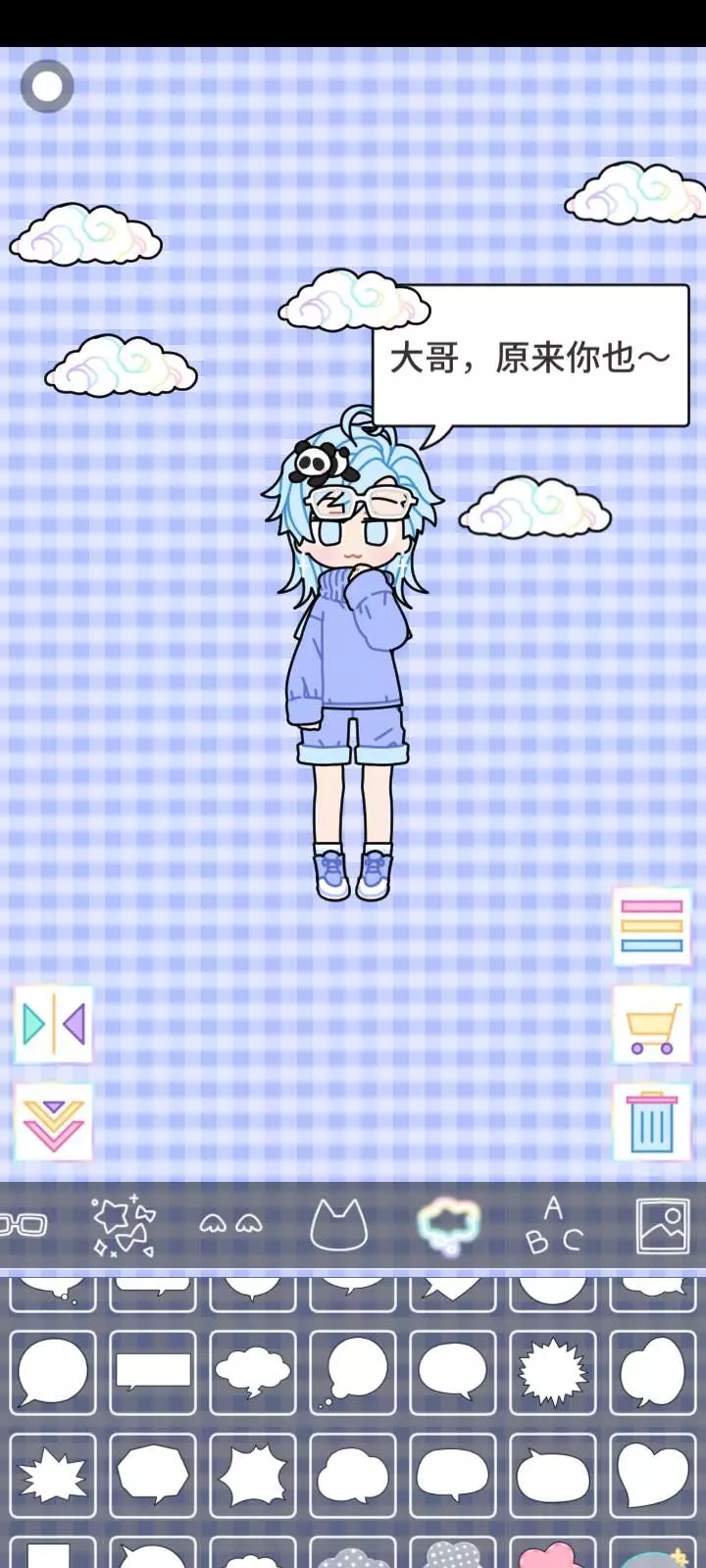Edit the speech bubble saying 大哥，原来你也～
Screen dimensions: 706x1568
click(530, 357)
